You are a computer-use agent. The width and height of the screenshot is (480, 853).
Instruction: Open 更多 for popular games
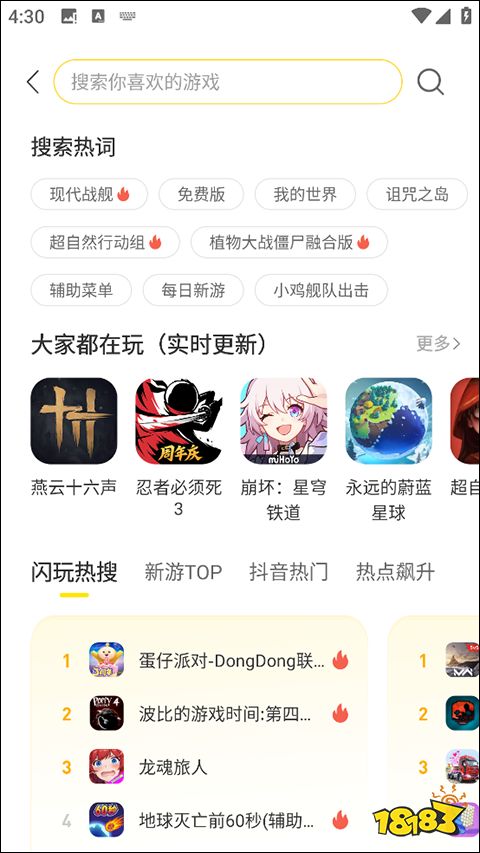[x=438, y=343]
